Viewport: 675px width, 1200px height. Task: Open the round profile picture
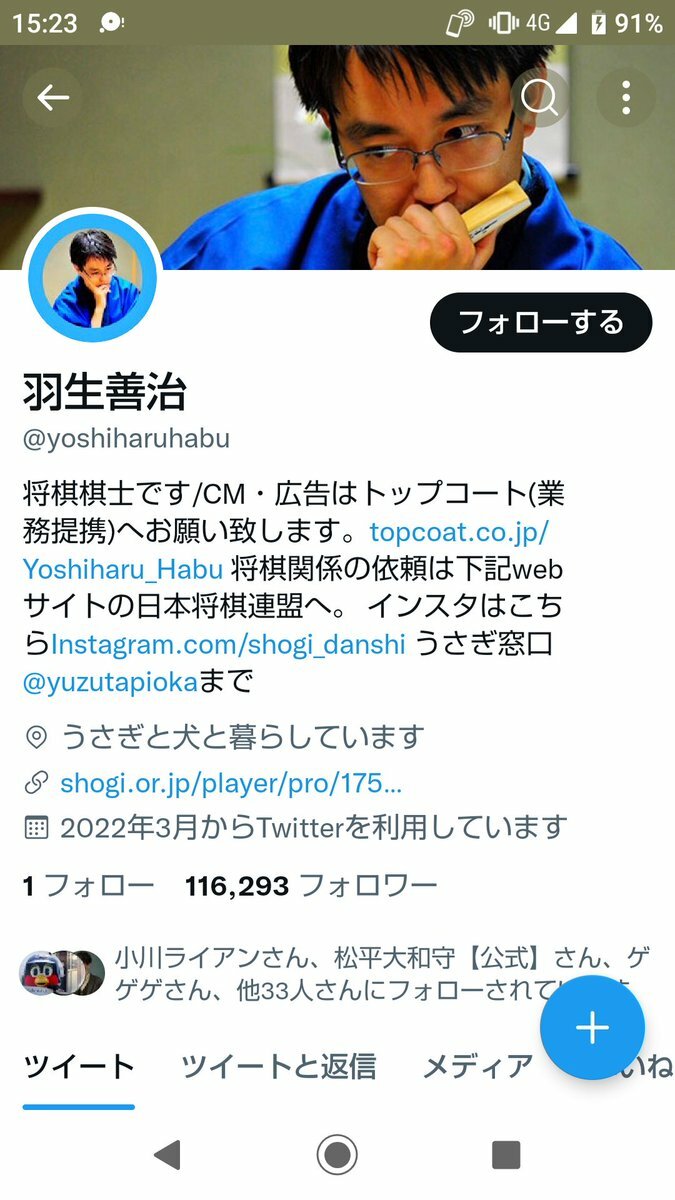tap(92, 277)
